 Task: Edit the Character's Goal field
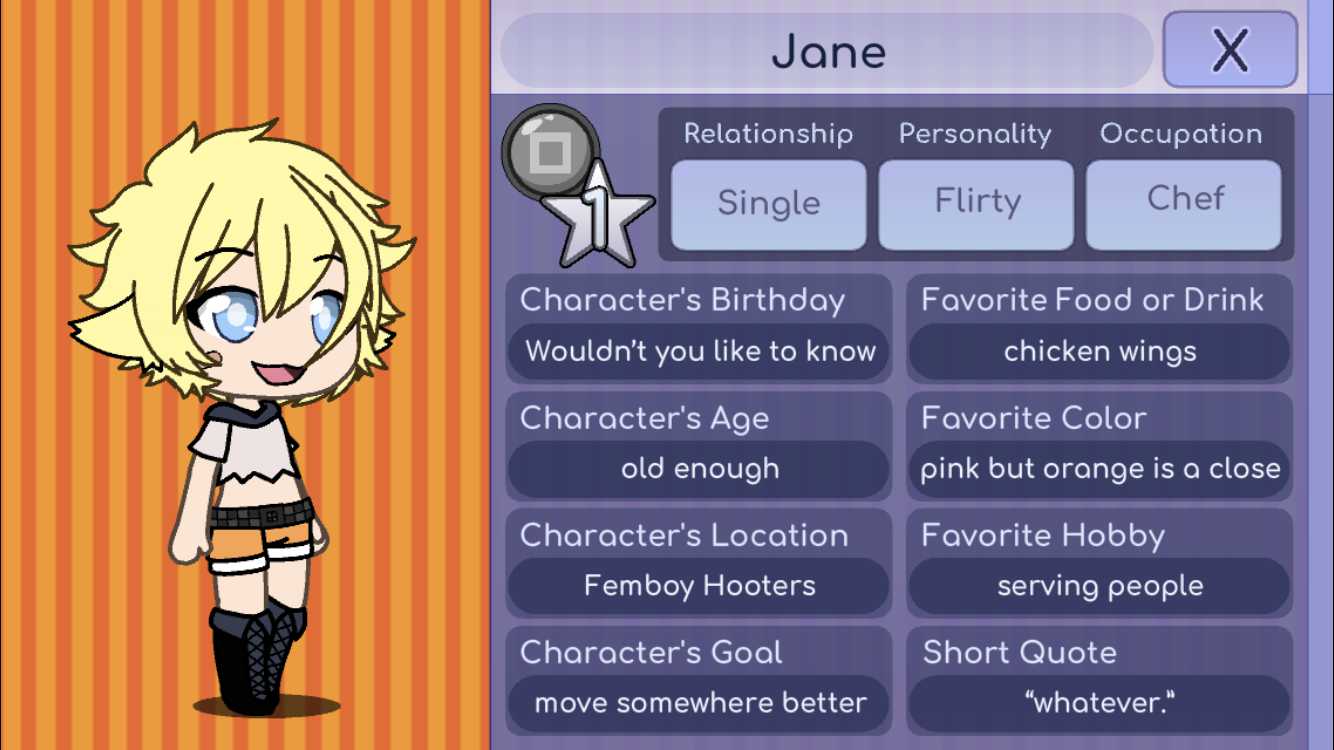[x=699, y=703]
